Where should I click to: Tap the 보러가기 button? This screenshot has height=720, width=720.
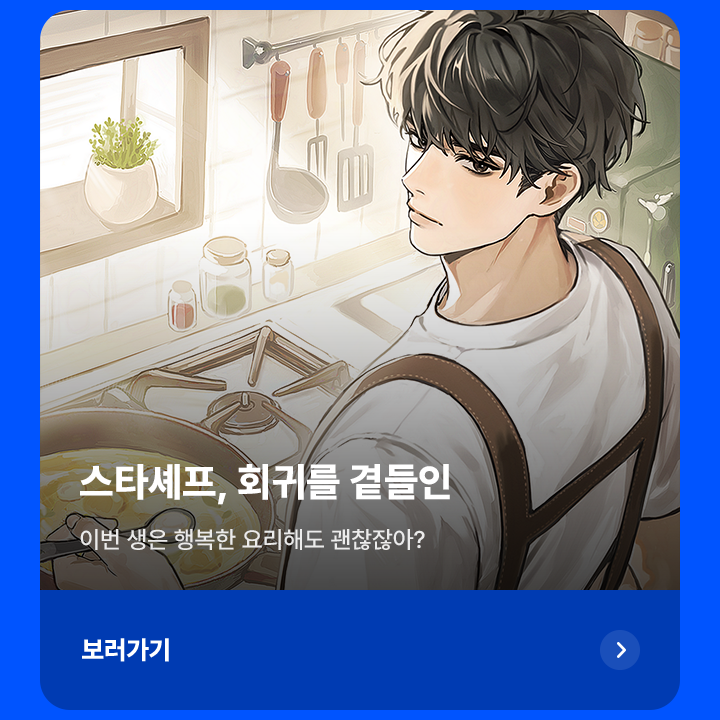(359, 650)
